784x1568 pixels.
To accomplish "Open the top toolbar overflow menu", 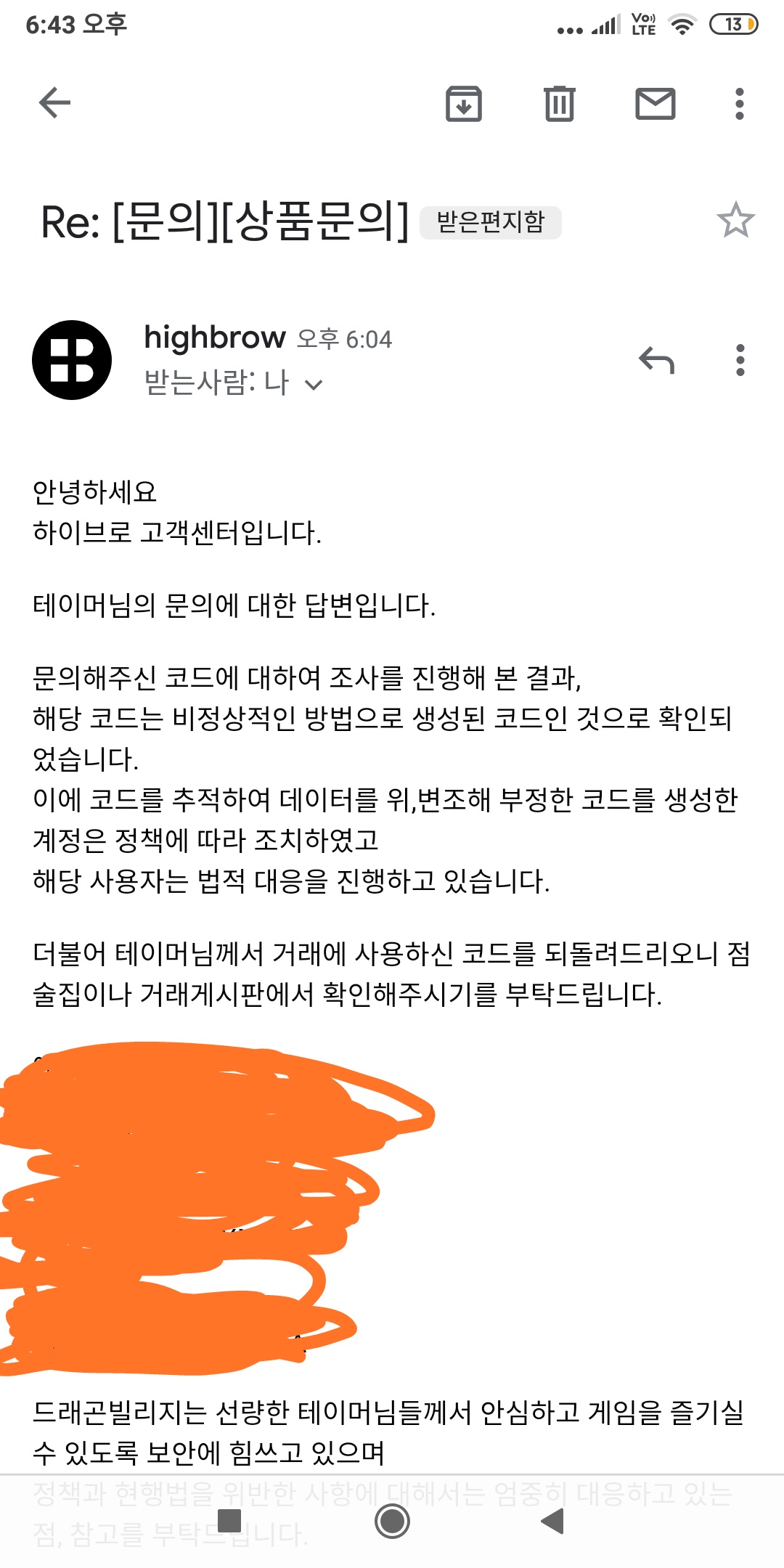I will click(739, 104).
